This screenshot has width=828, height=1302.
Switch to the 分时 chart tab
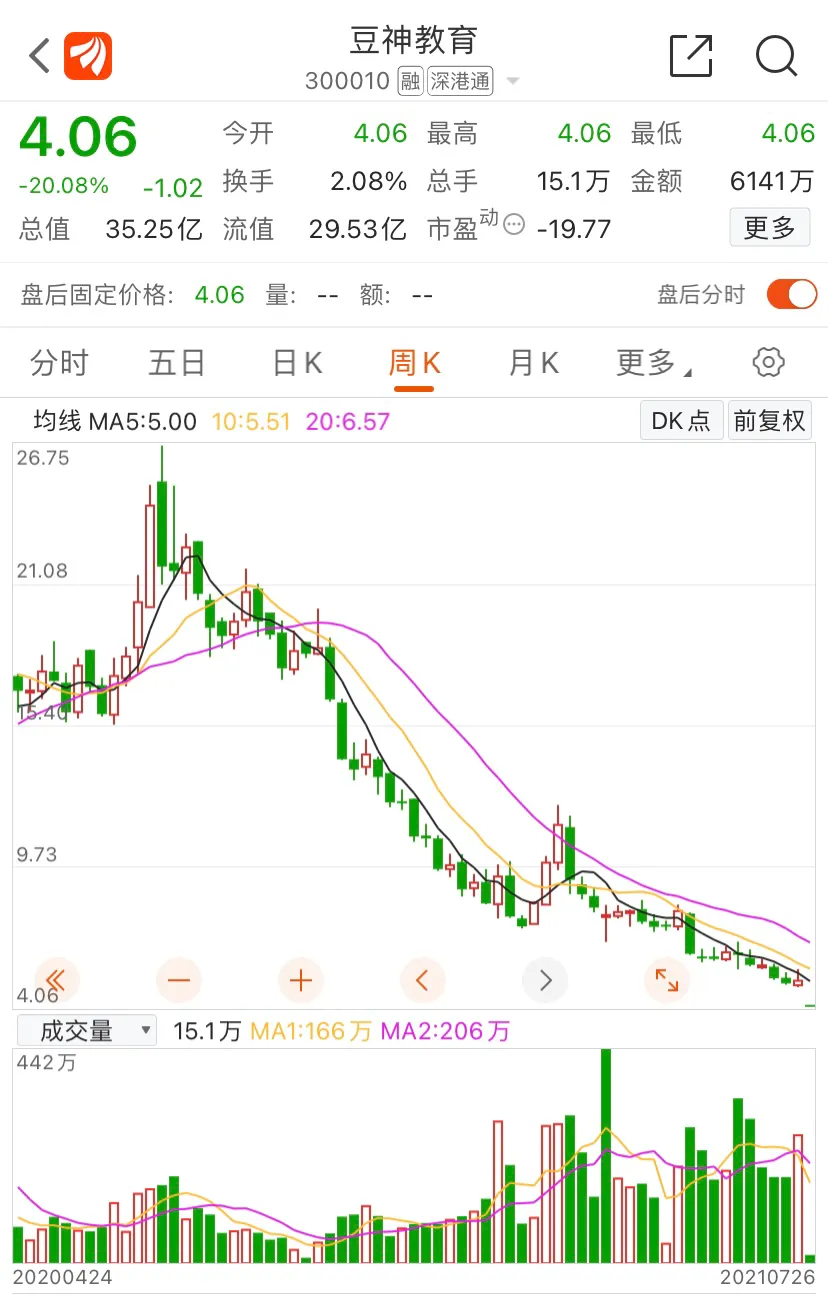coord(60,363)
